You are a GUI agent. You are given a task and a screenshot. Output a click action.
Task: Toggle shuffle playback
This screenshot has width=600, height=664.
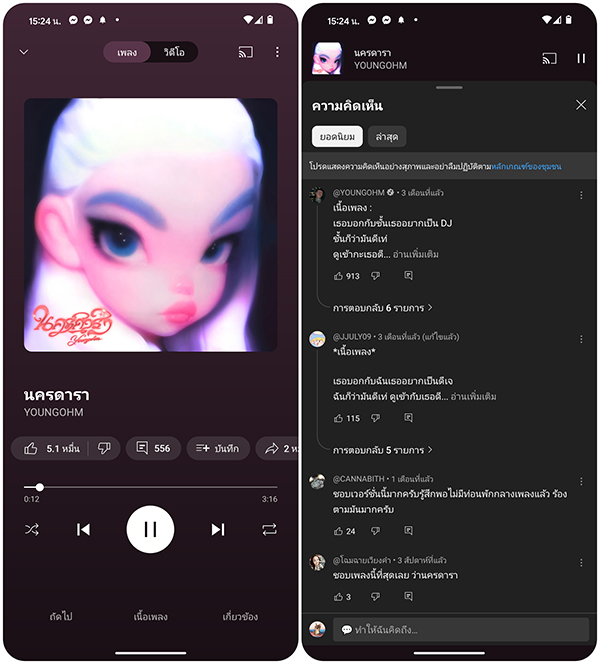[x=32, y=529]
